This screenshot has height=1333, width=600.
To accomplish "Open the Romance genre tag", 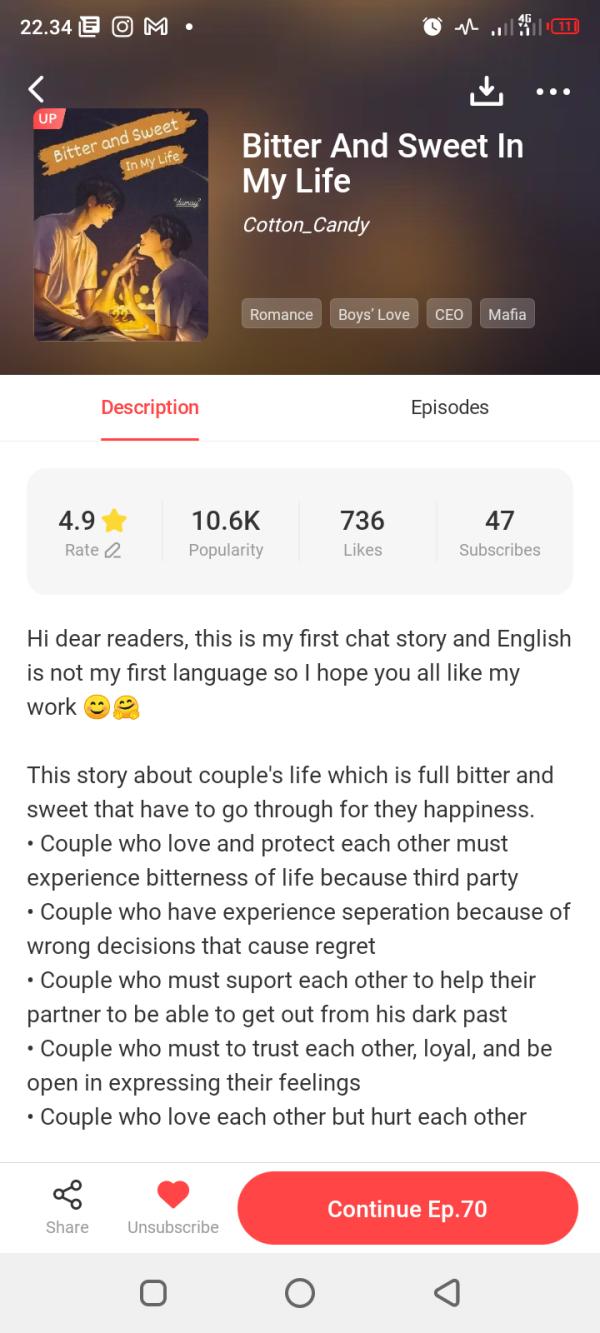I will 281,314.
